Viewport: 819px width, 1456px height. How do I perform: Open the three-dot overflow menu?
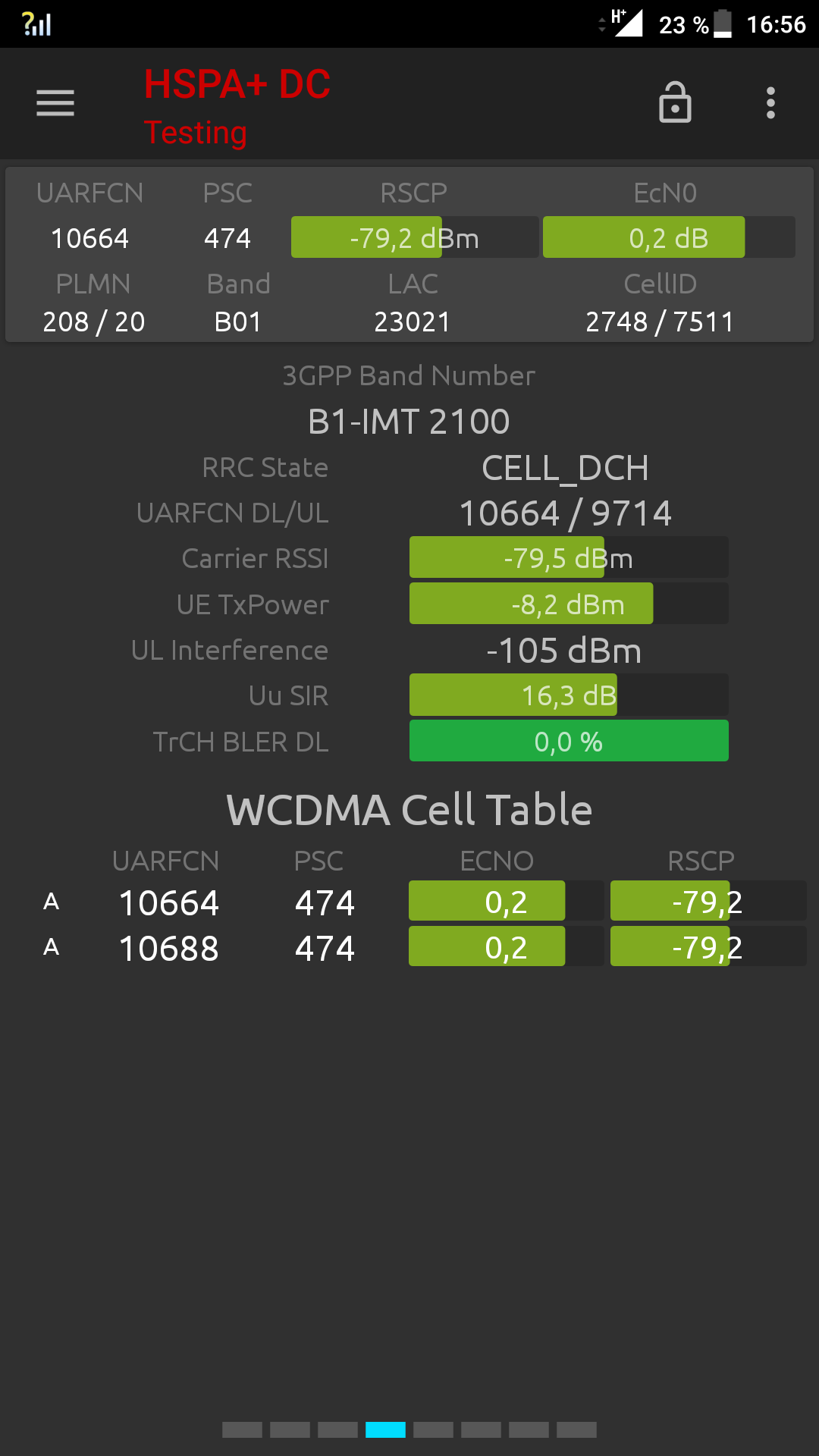(770, 103)
